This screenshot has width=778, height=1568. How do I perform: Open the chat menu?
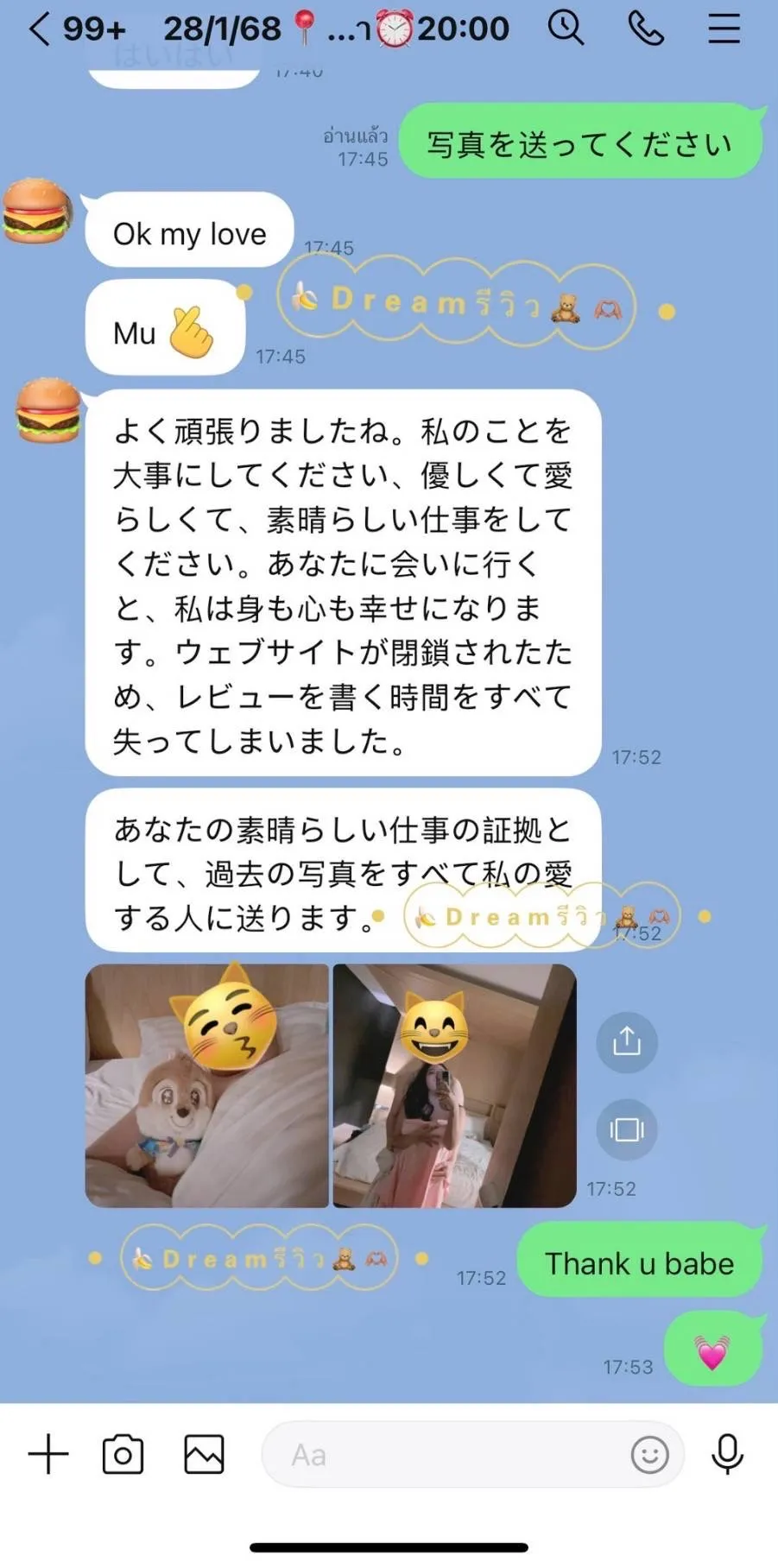724,28
